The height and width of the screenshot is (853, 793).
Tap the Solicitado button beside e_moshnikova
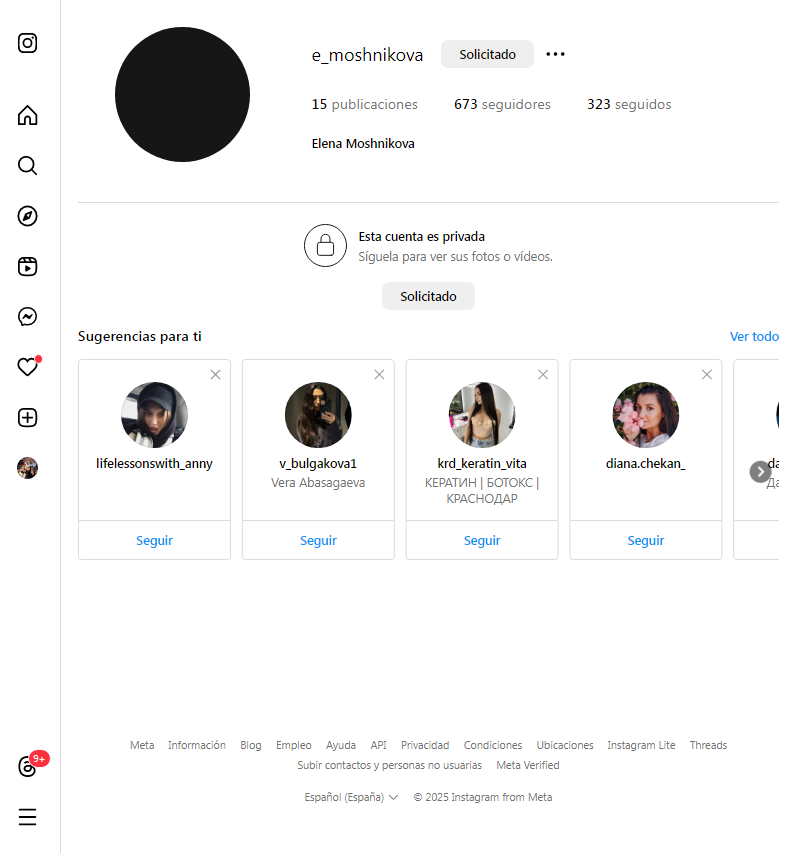(487, 54)
